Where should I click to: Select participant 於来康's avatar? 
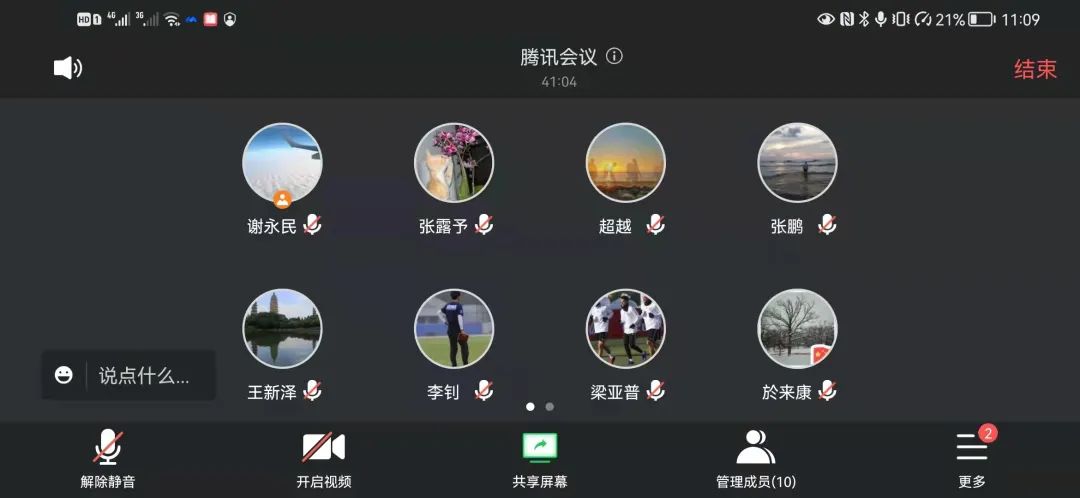(797, 329)
